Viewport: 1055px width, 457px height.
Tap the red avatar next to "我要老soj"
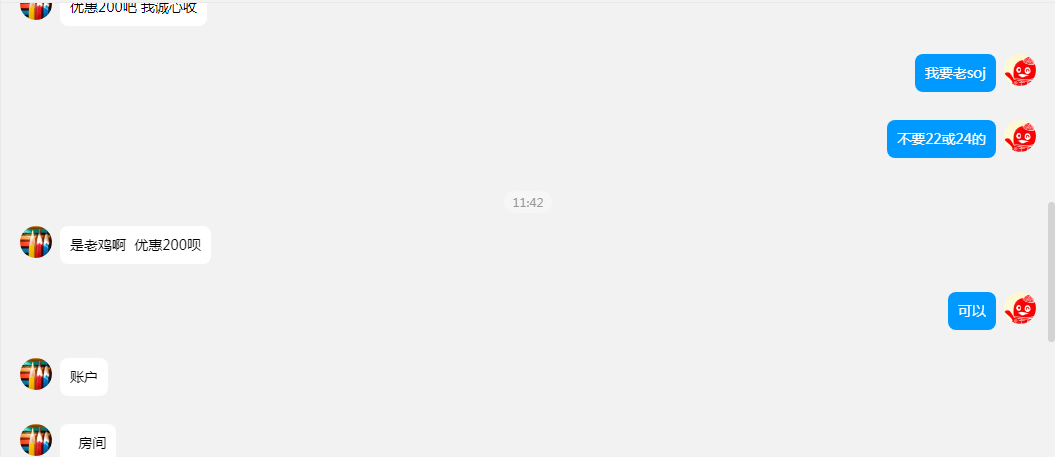pos(1020,72)
